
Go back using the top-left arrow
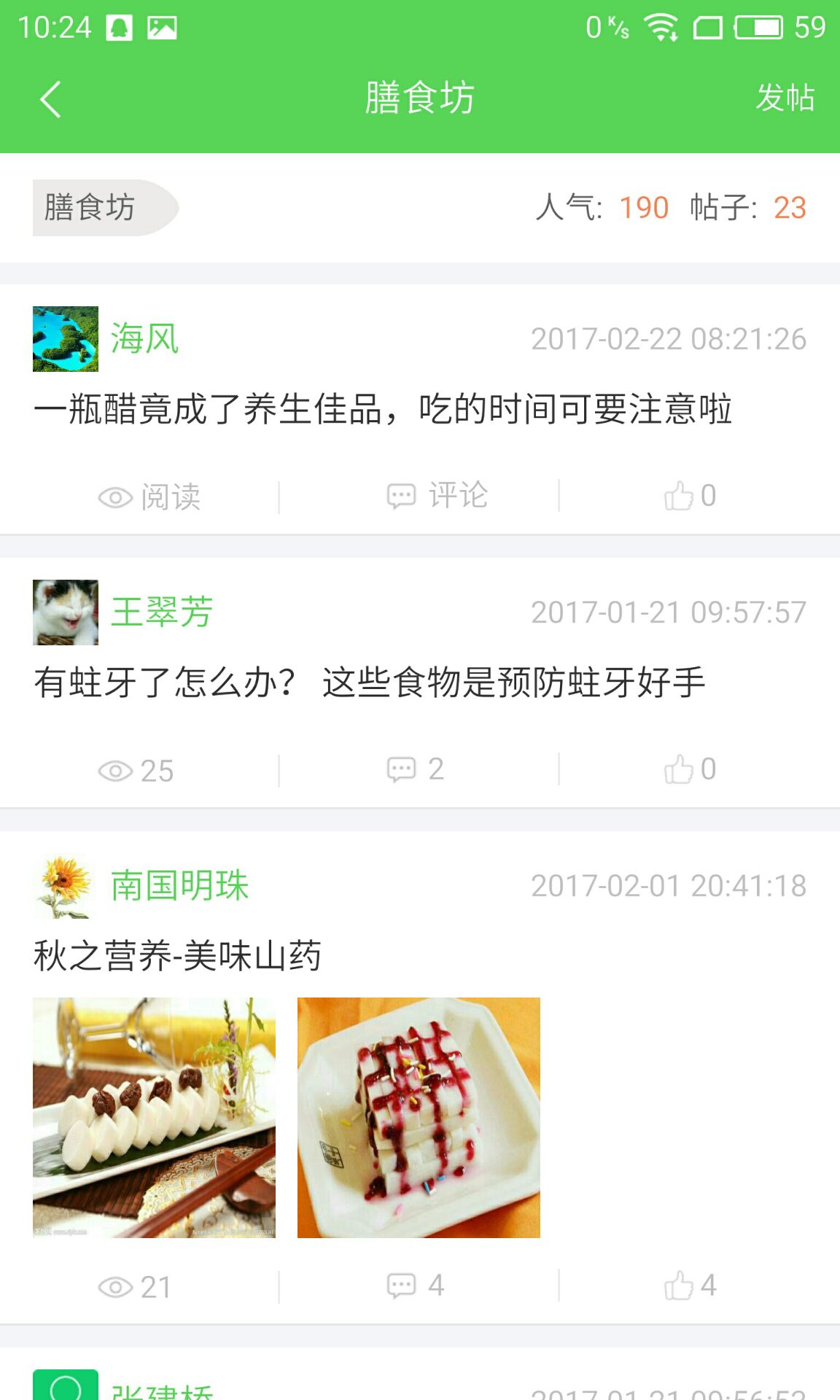click(50, 99)
